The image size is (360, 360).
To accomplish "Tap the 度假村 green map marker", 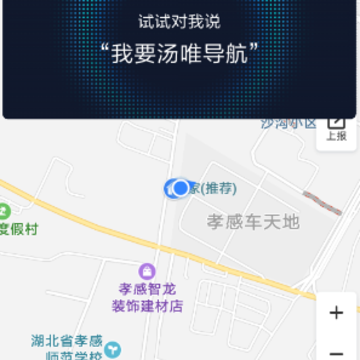I will click(x=4, y=211).
